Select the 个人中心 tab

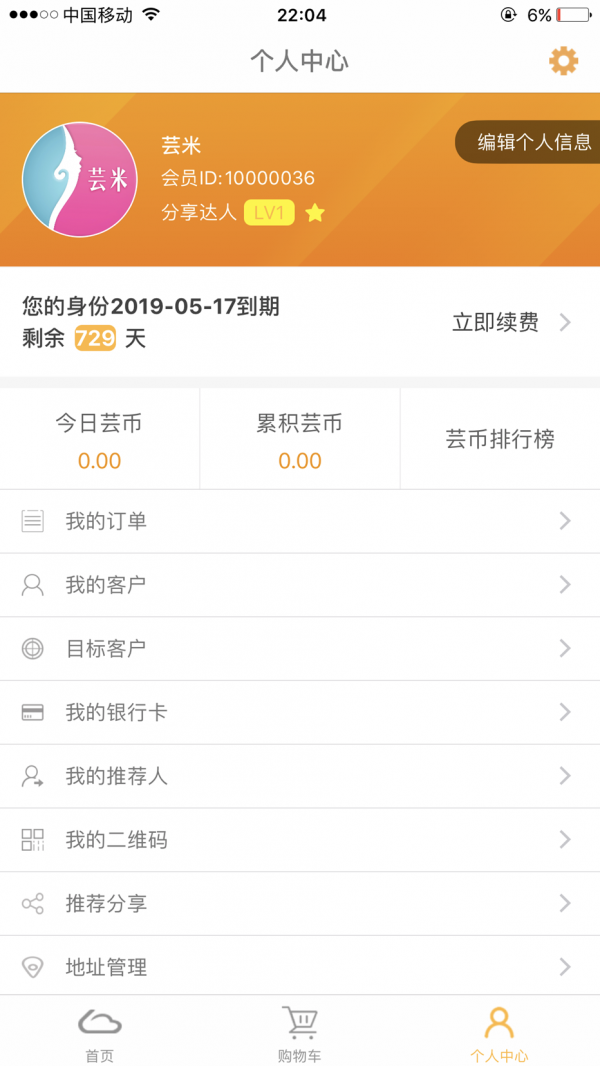(499, 1033)
